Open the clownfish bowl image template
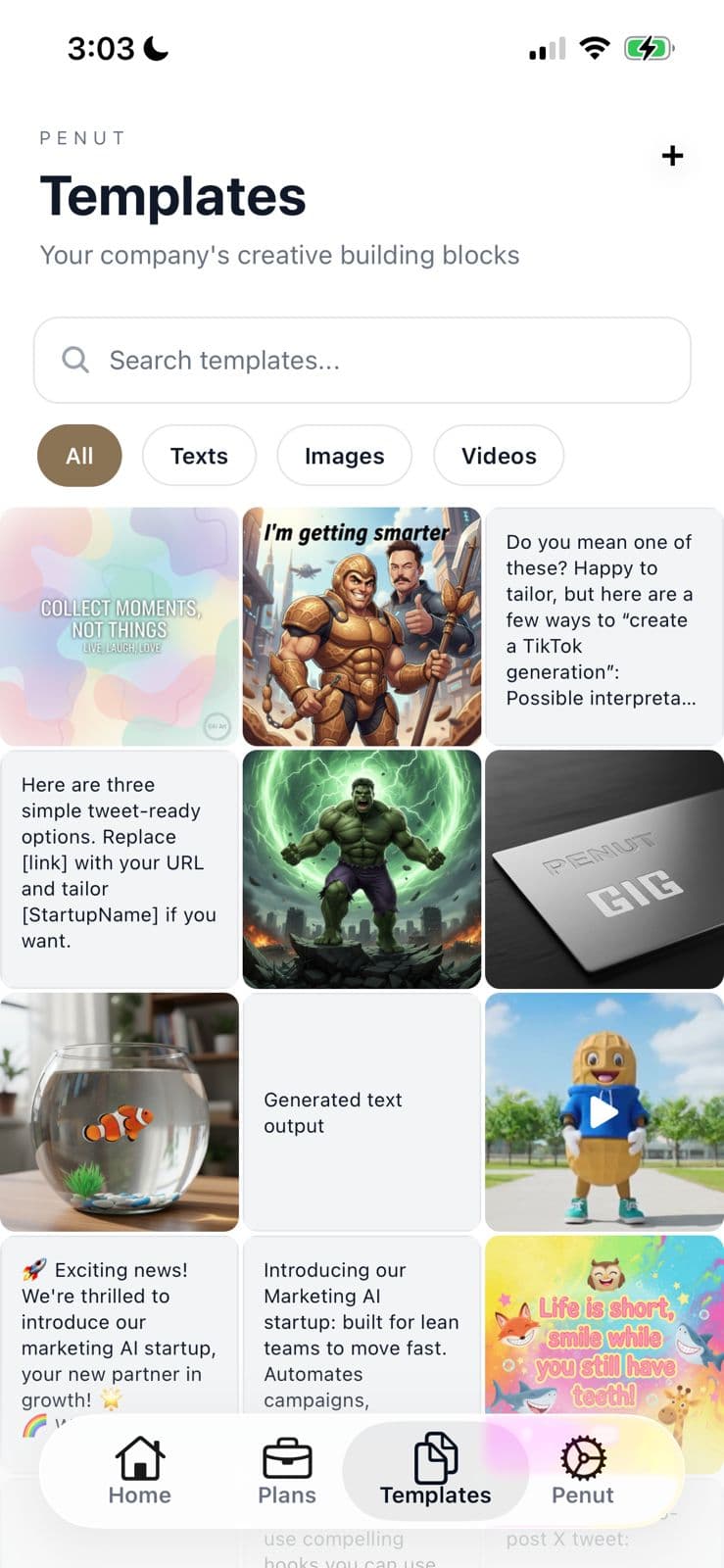Image resolution: width=724 pixels, height=1568 pixels. [x=120, y=1112]
